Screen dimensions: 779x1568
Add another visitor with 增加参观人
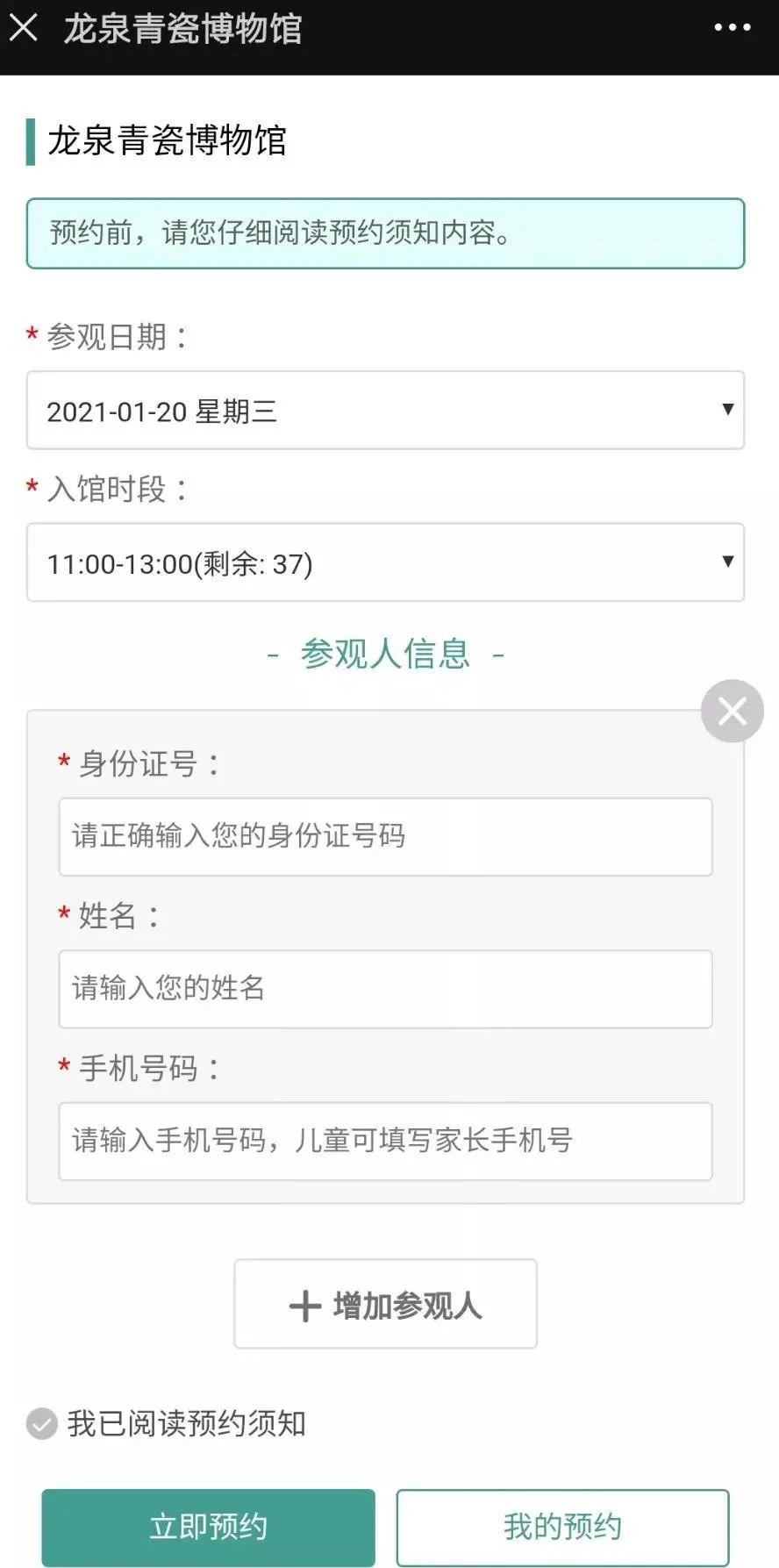385,1304
